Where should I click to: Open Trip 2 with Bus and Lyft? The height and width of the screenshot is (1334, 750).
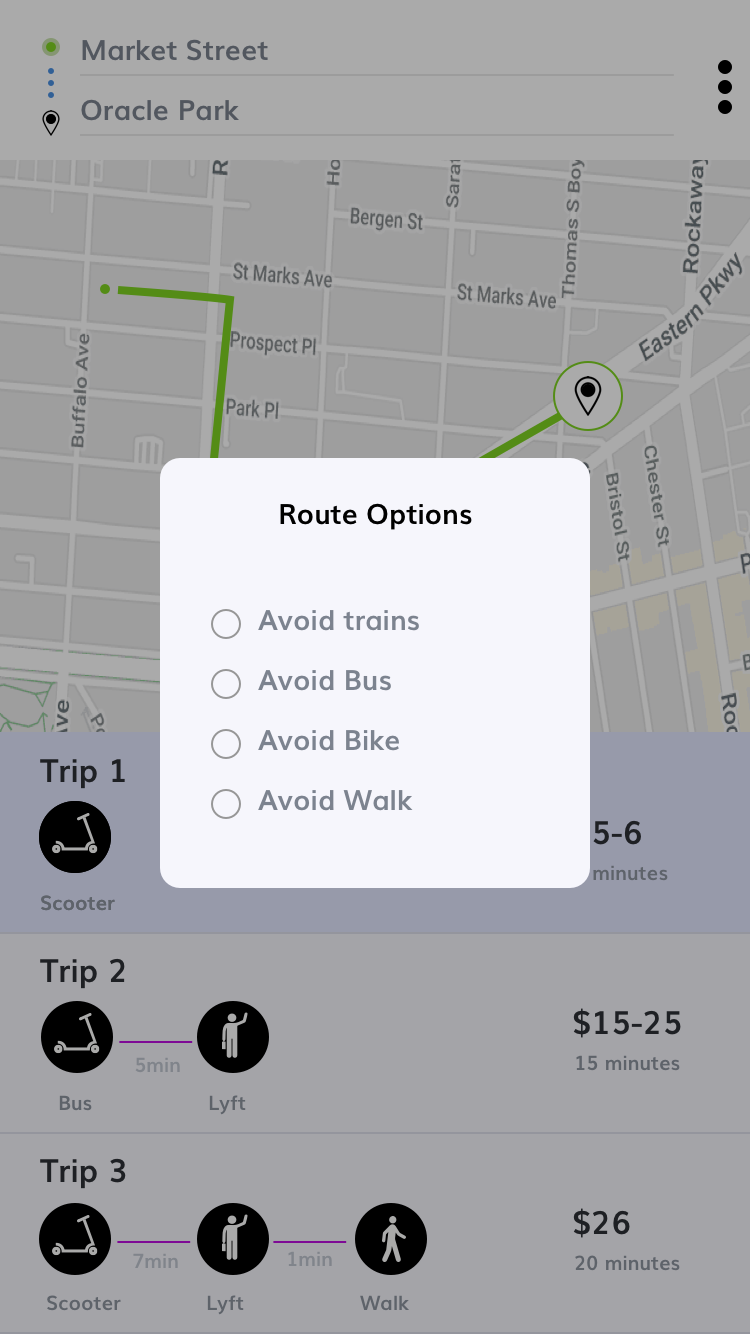375,1032
